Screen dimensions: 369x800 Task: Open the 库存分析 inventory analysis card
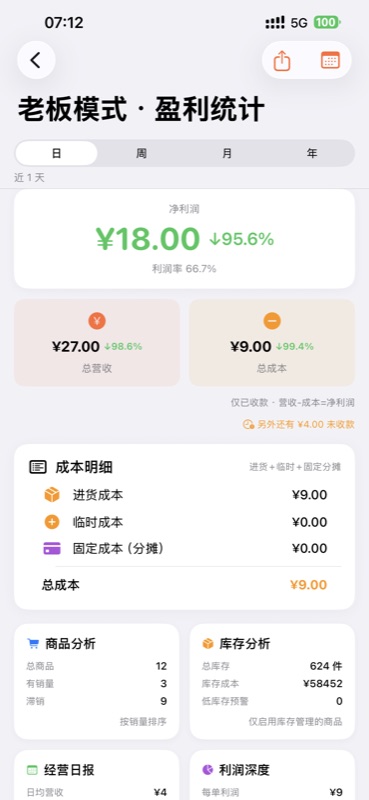[272, 681]
